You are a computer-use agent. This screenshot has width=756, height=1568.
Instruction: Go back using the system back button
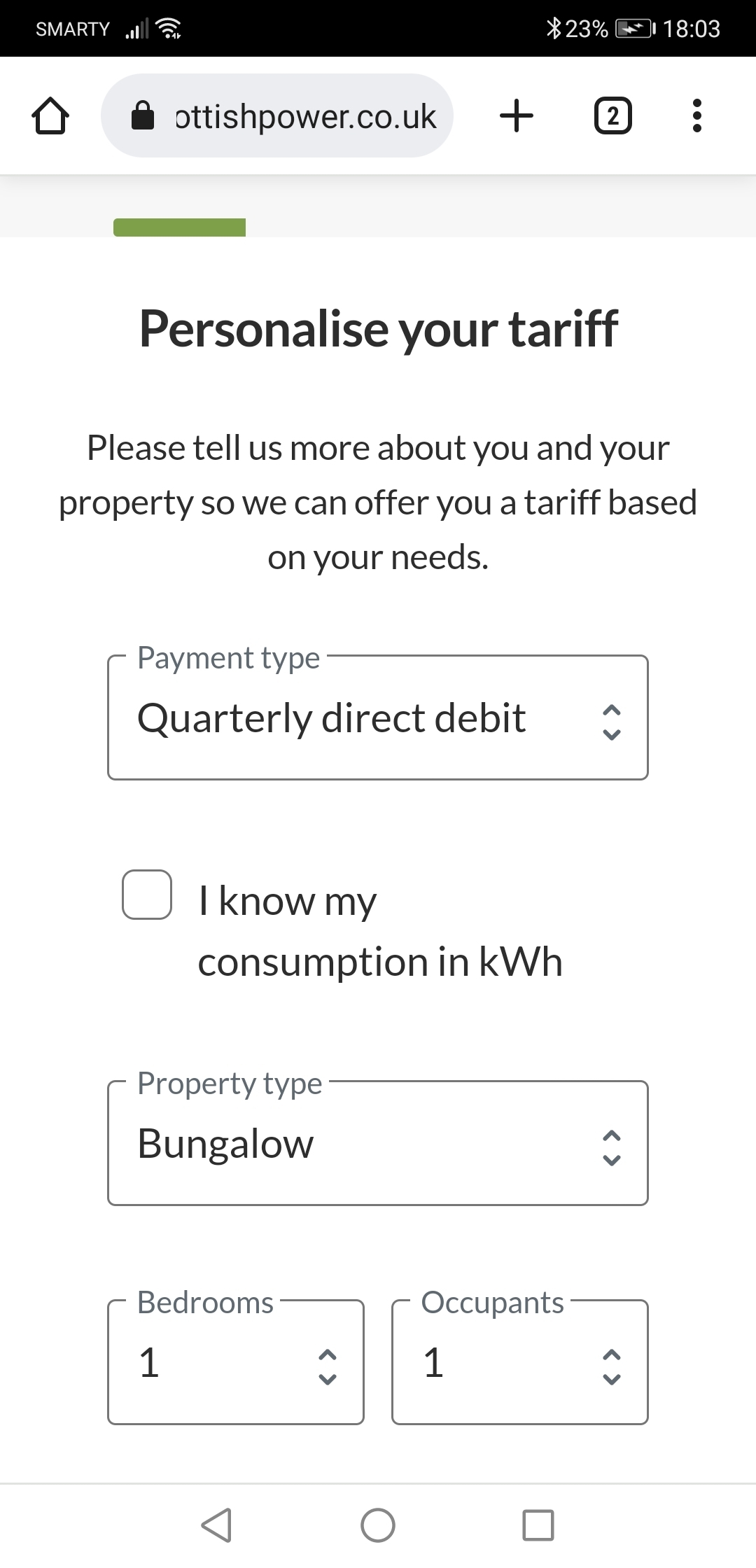coord(217,1525)
